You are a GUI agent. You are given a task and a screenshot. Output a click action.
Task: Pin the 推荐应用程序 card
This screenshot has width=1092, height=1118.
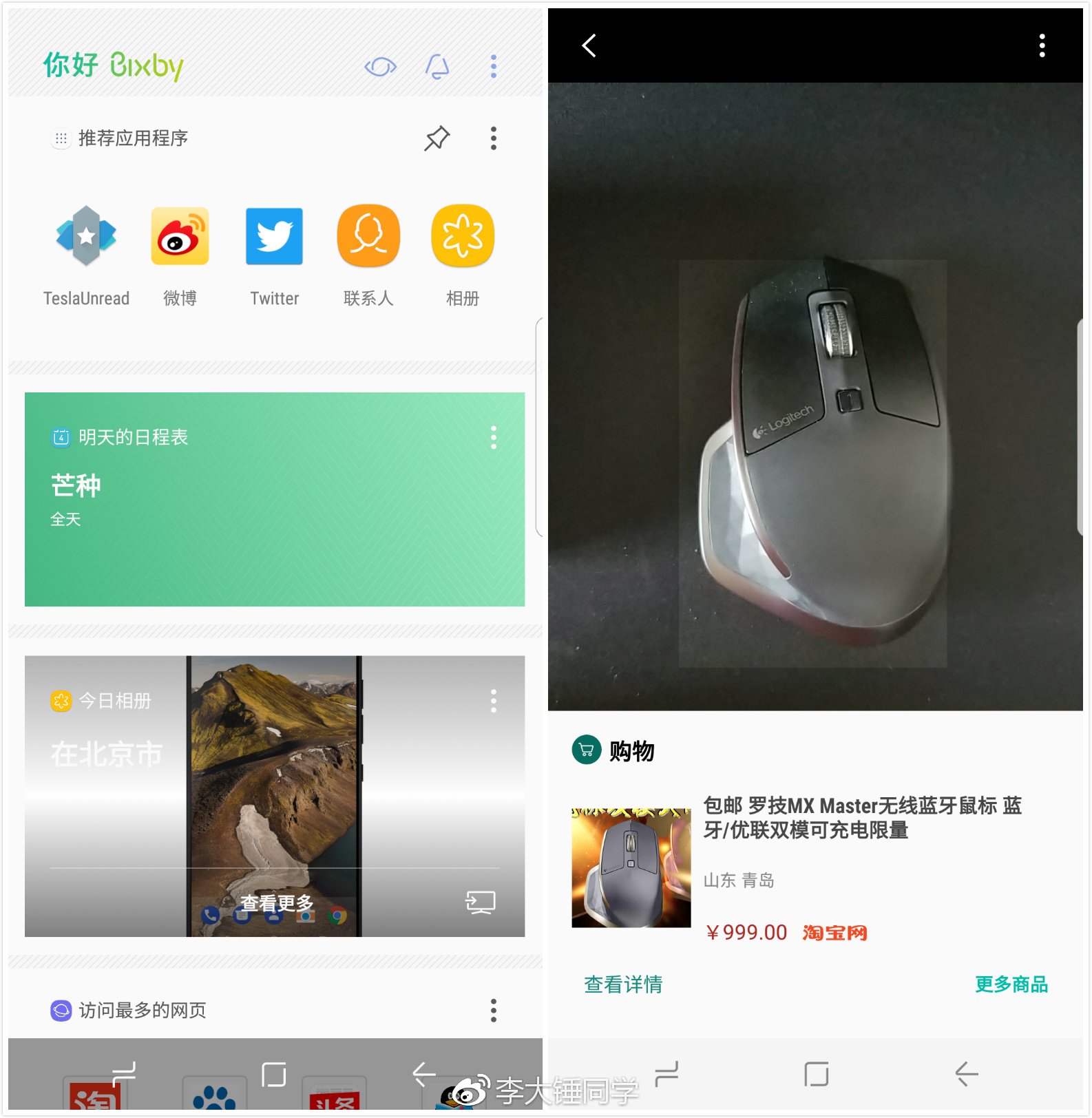[x=437, y=138]
